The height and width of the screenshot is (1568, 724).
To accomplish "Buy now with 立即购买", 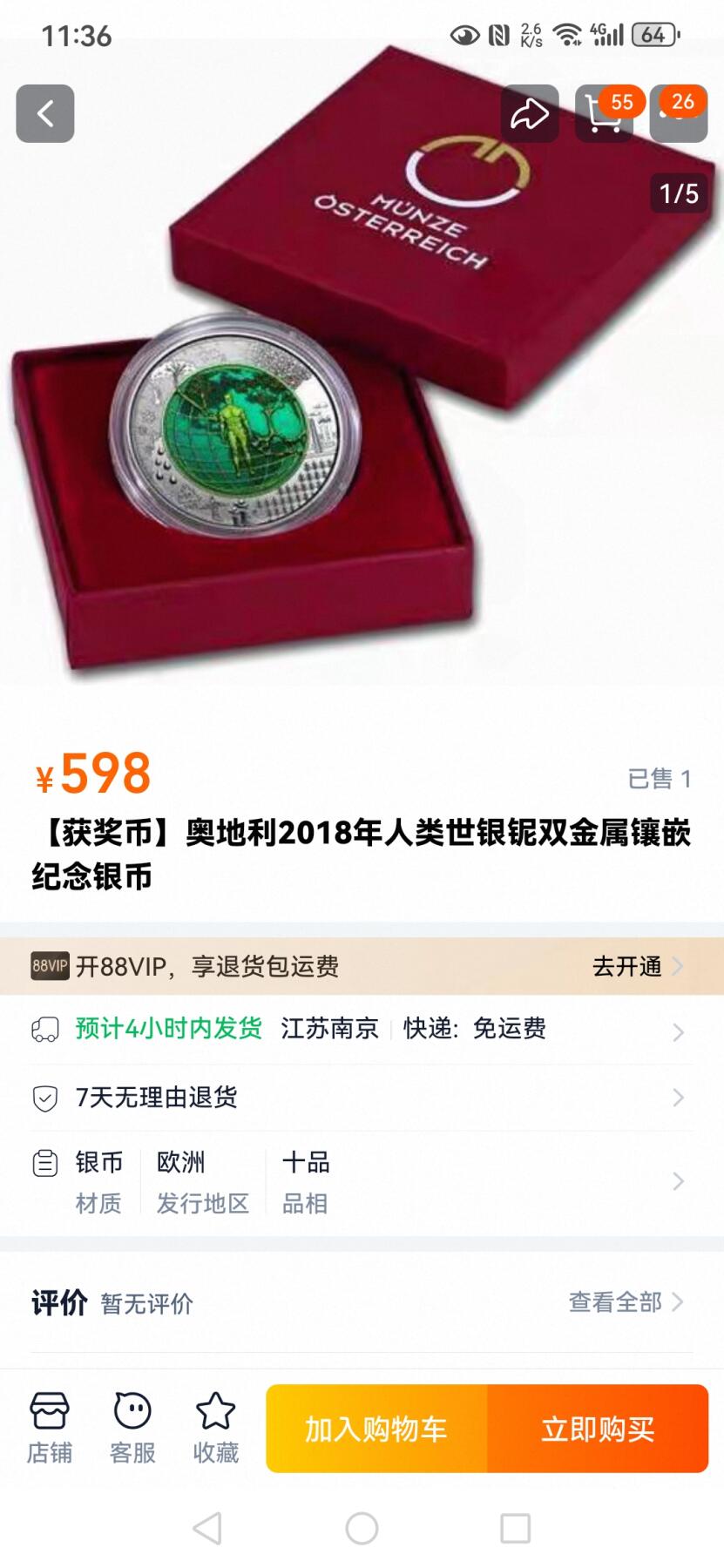I will (x=598, y=1429).
